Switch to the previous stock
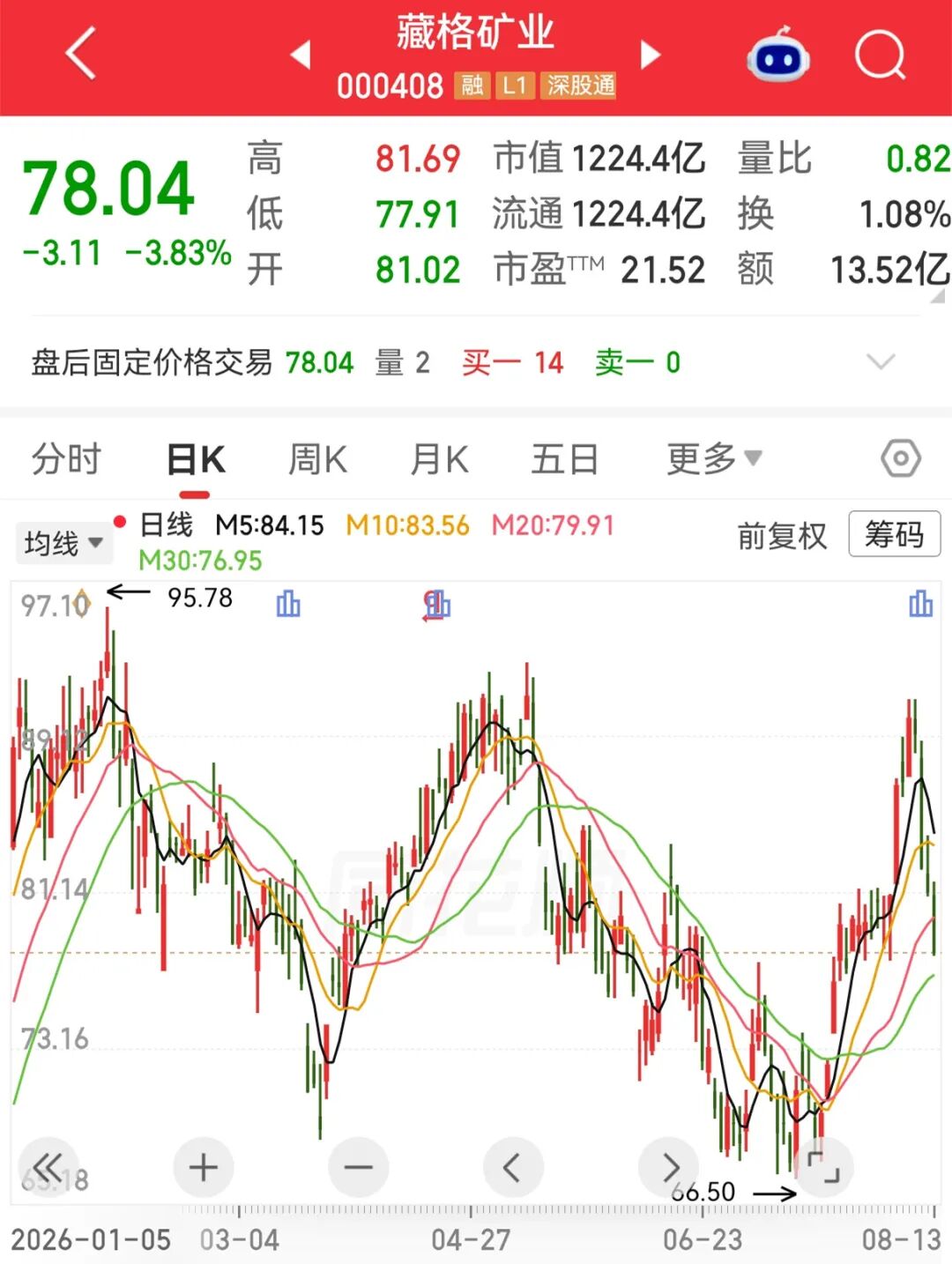The width and height of the screenshot is (952, 1264). [301, 55]
